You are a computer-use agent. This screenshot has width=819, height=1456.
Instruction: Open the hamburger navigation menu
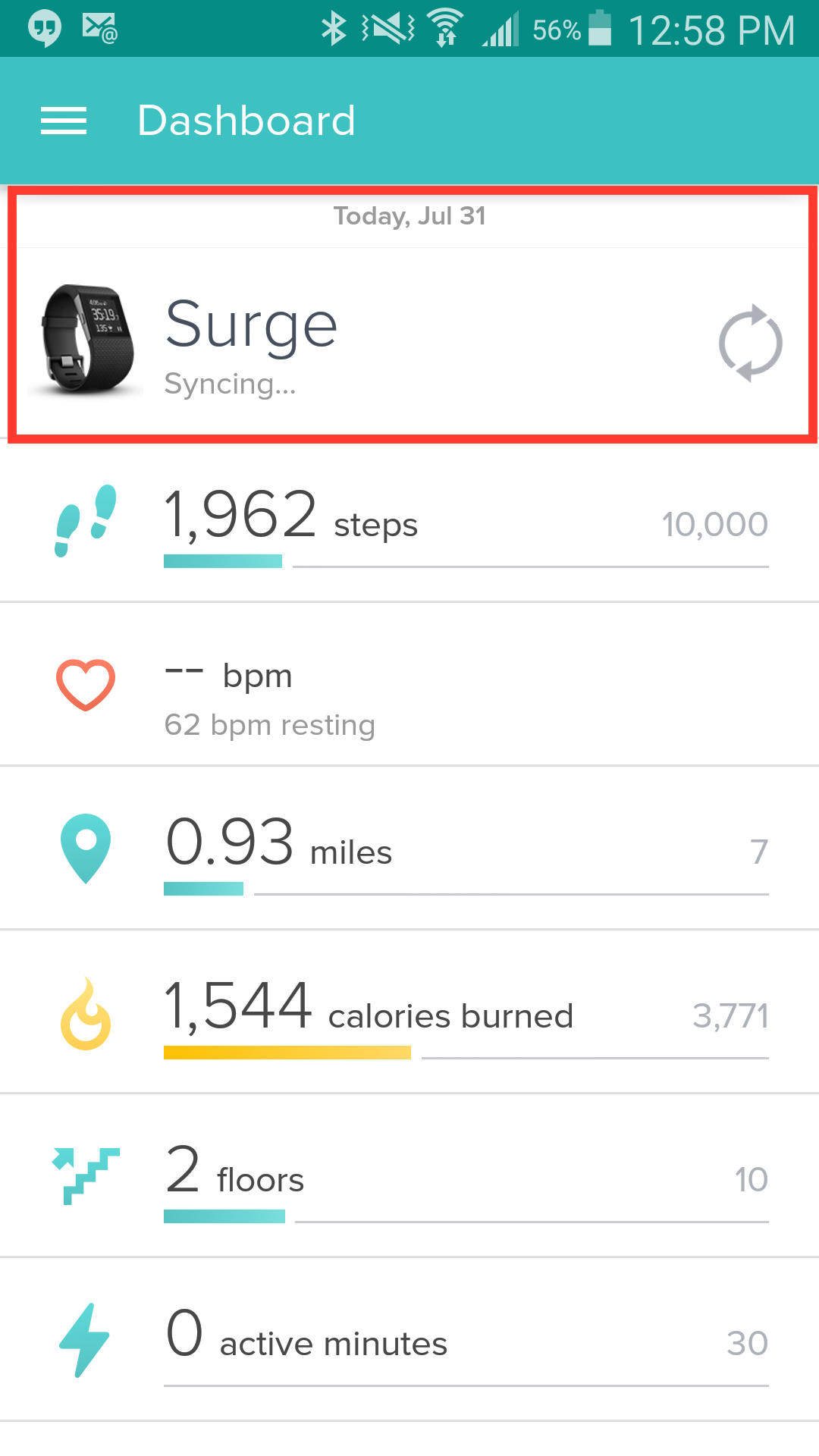(x=64, y=121)
